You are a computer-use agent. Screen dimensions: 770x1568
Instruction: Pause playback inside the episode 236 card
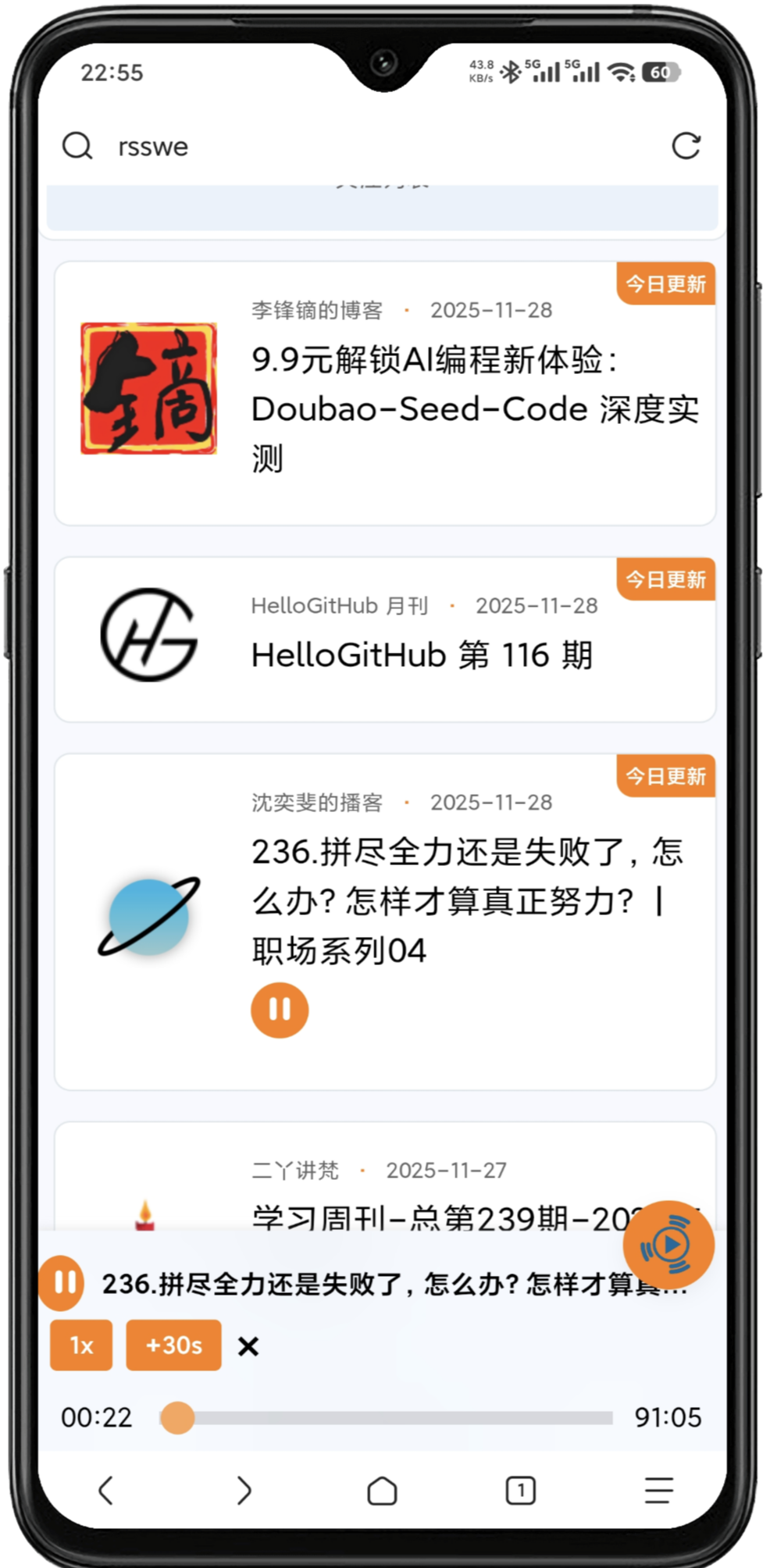point(280,1010)
